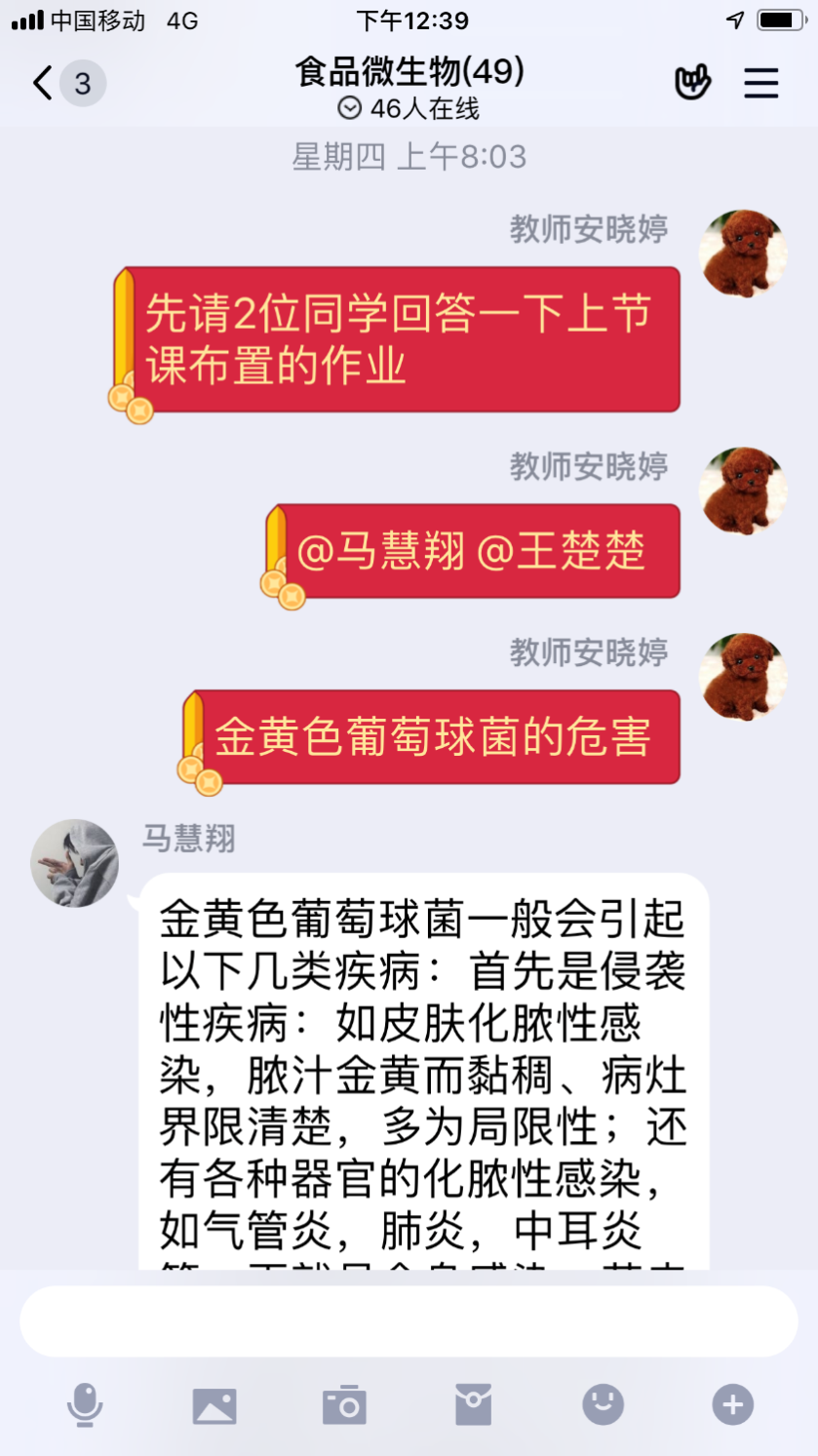
Task: Record a voice message with microphone
Action: tap(85, 1405)
